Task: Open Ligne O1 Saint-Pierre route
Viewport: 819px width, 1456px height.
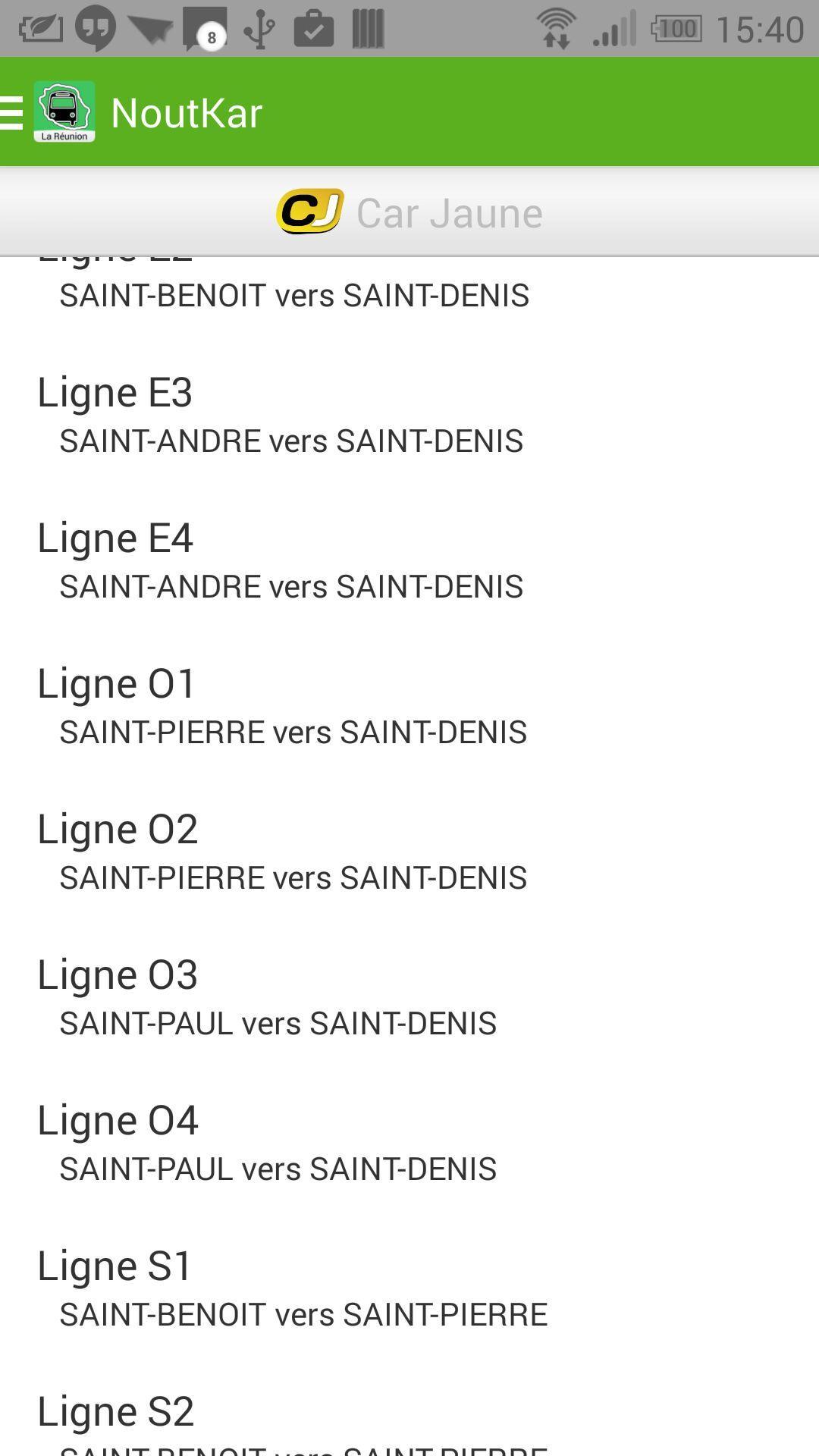Action: (x=409, y=707)
